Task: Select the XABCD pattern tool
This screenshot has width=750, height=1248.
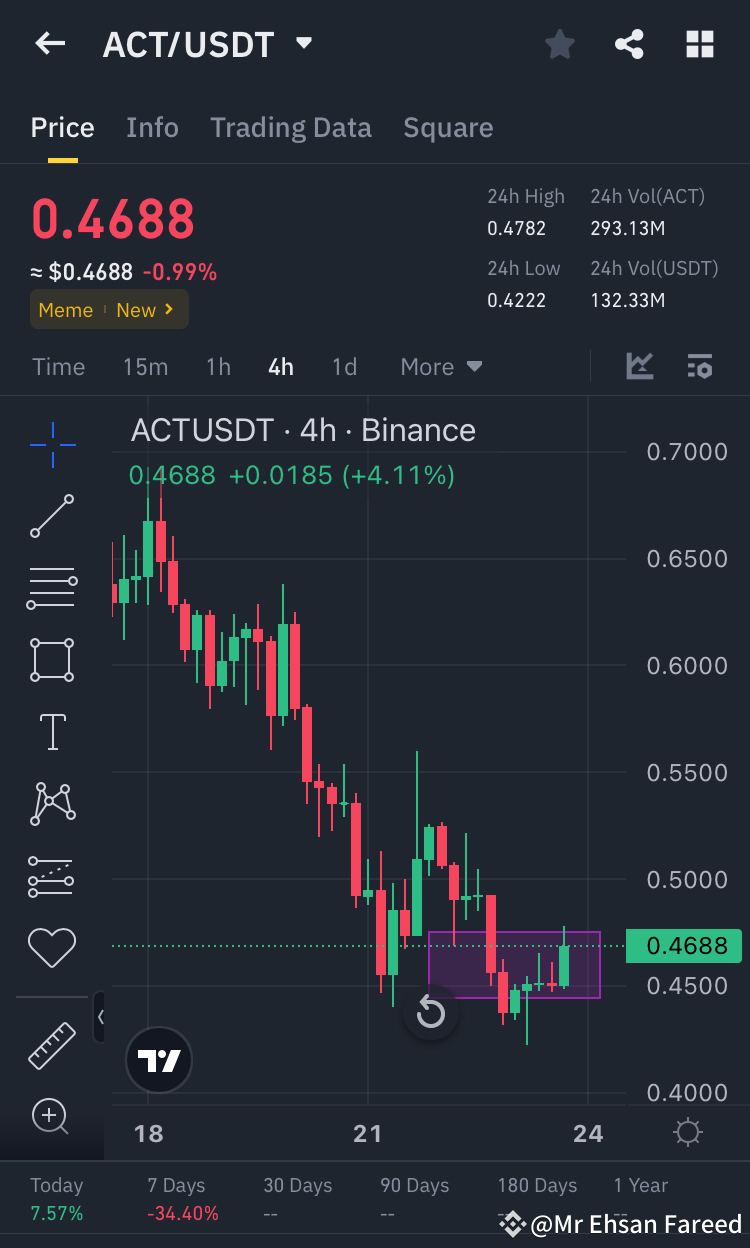Action: tap(51, 803)
